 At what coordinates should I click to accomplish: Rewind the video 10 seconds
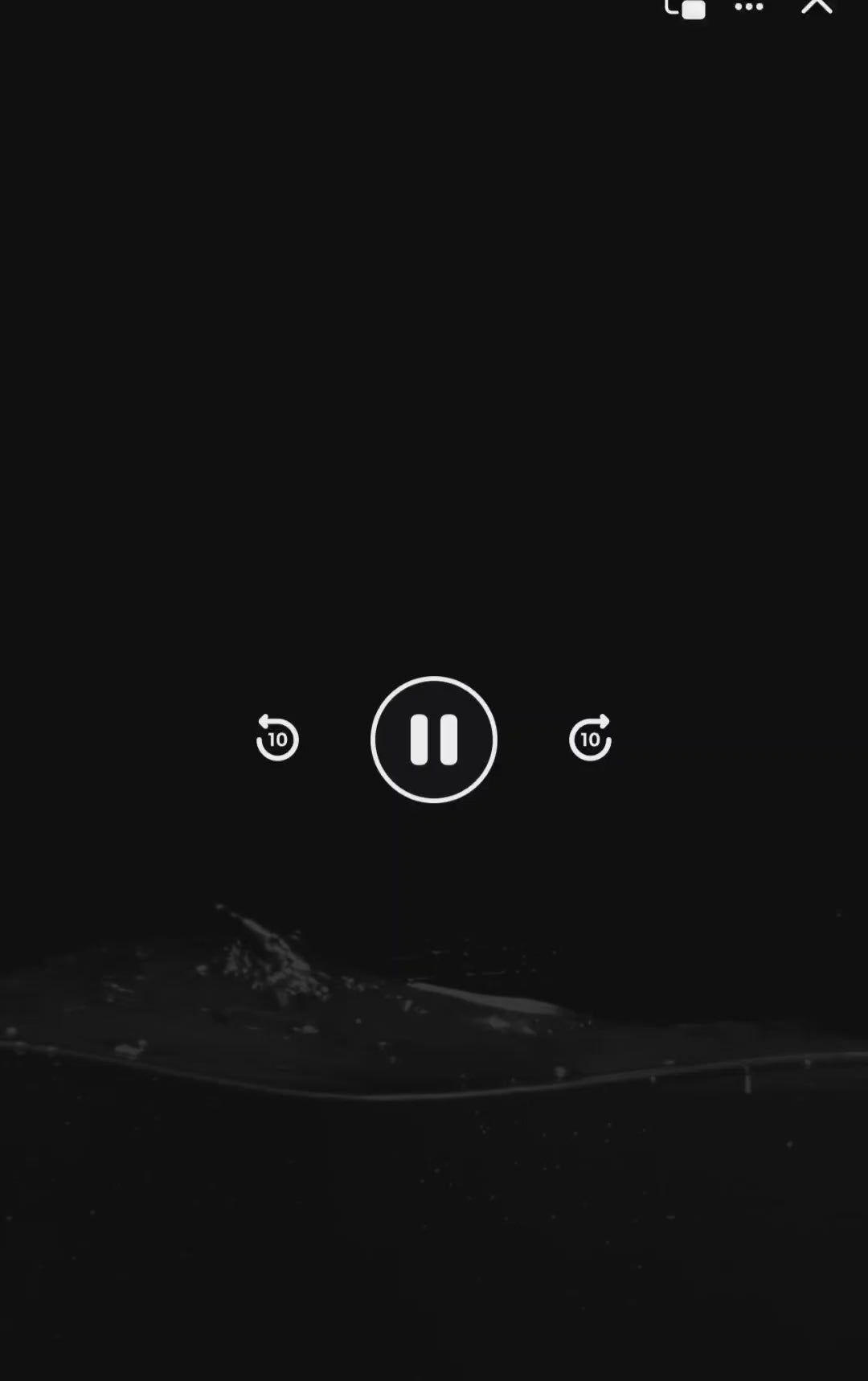coord(277,738)
